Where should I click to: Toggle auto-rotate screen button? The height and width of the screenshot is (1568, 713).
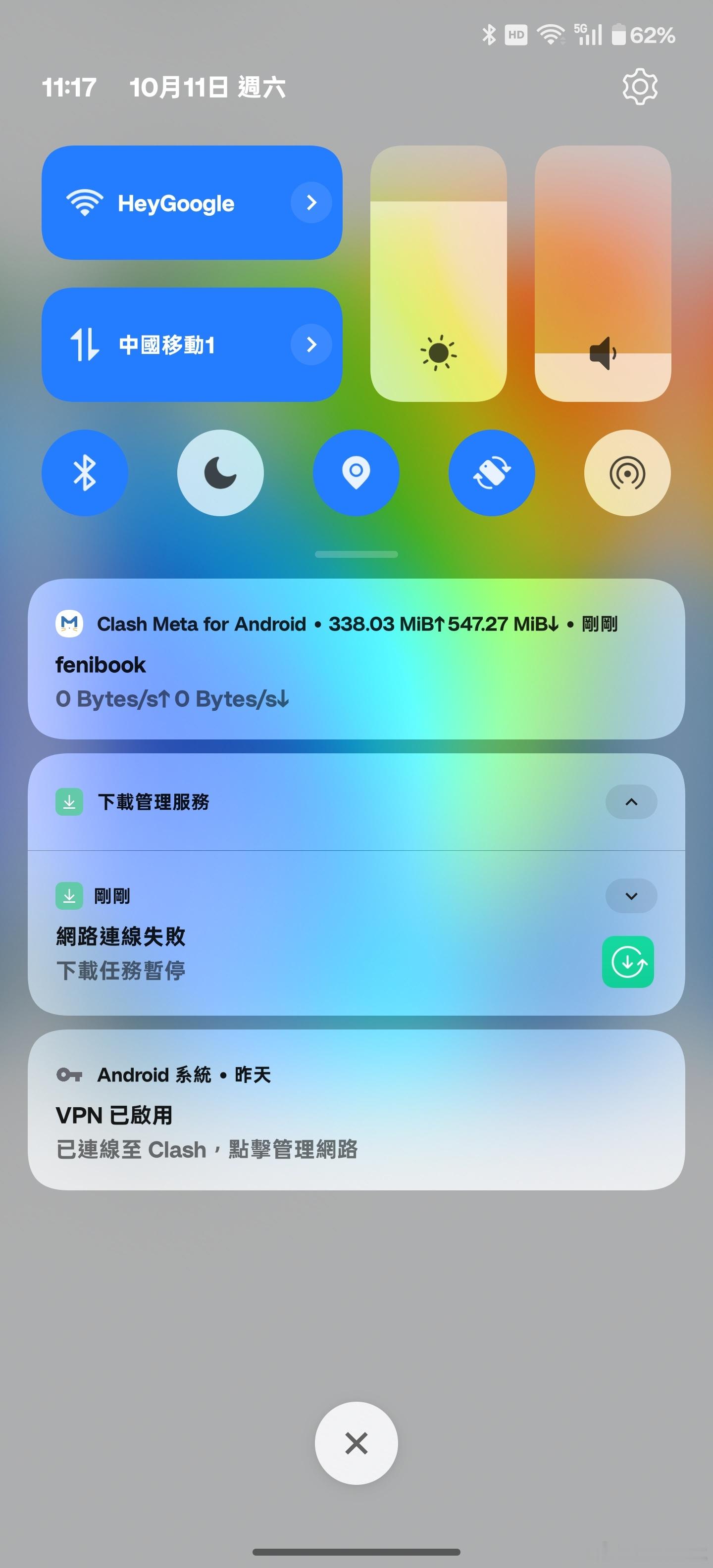[492, 473]
